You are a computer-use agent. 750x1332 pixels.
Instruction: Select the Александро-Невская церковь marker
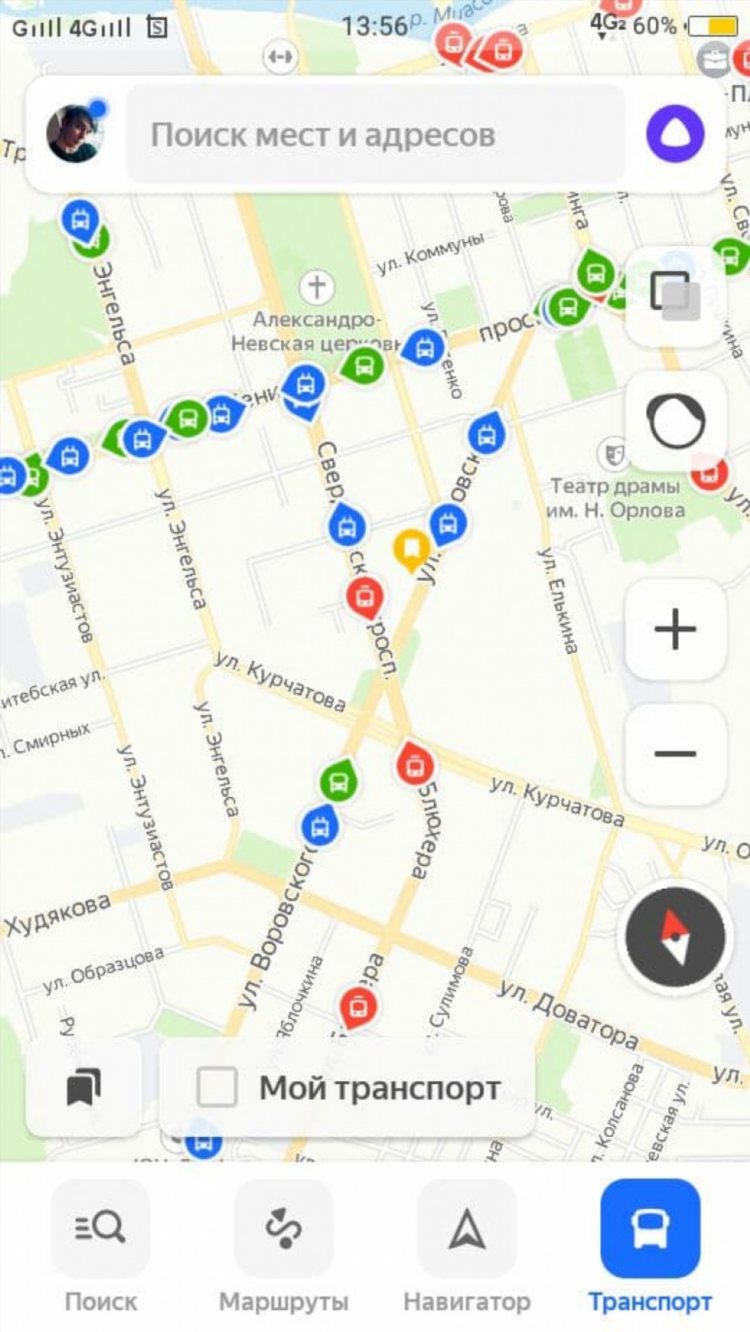click(317, 288)
